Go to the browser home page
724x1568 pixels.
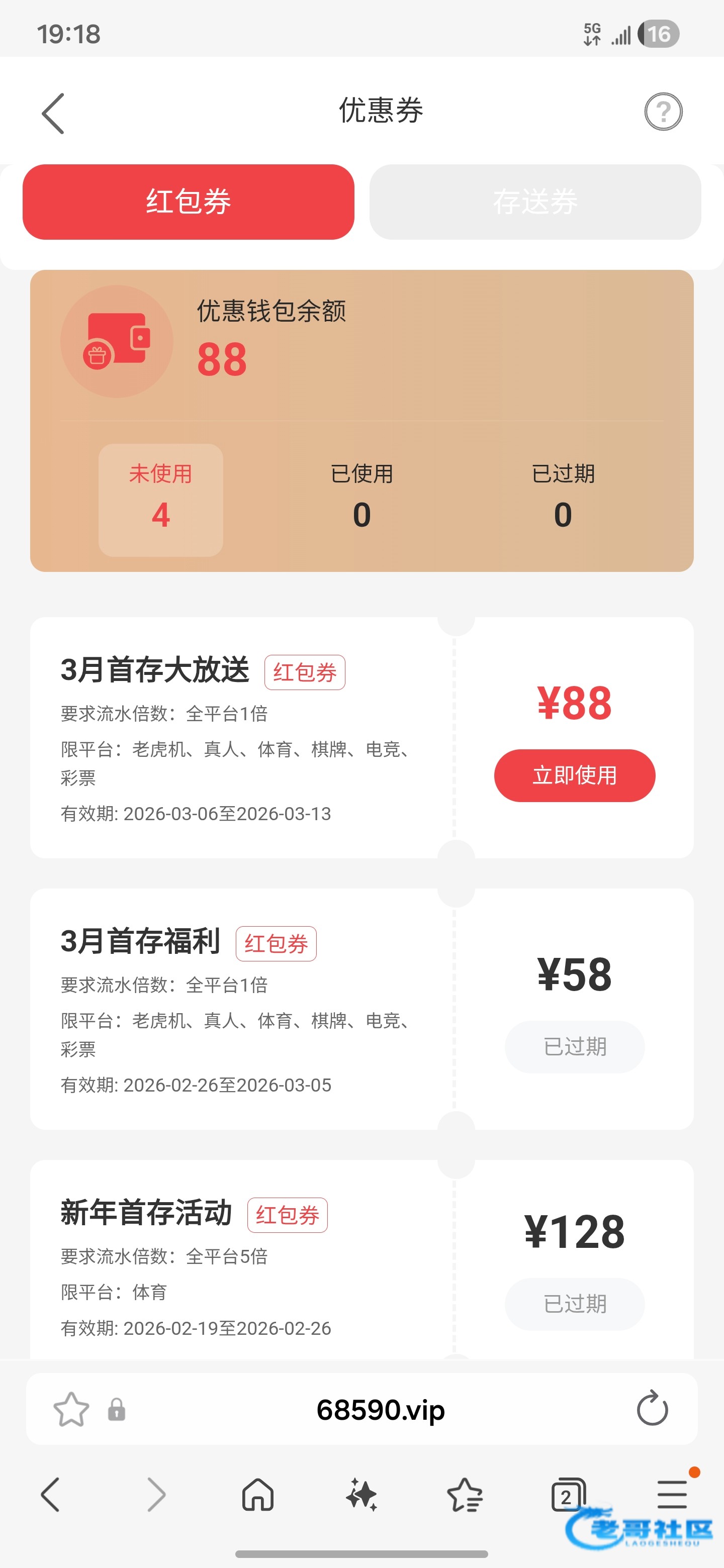(x=257, y=1494)
